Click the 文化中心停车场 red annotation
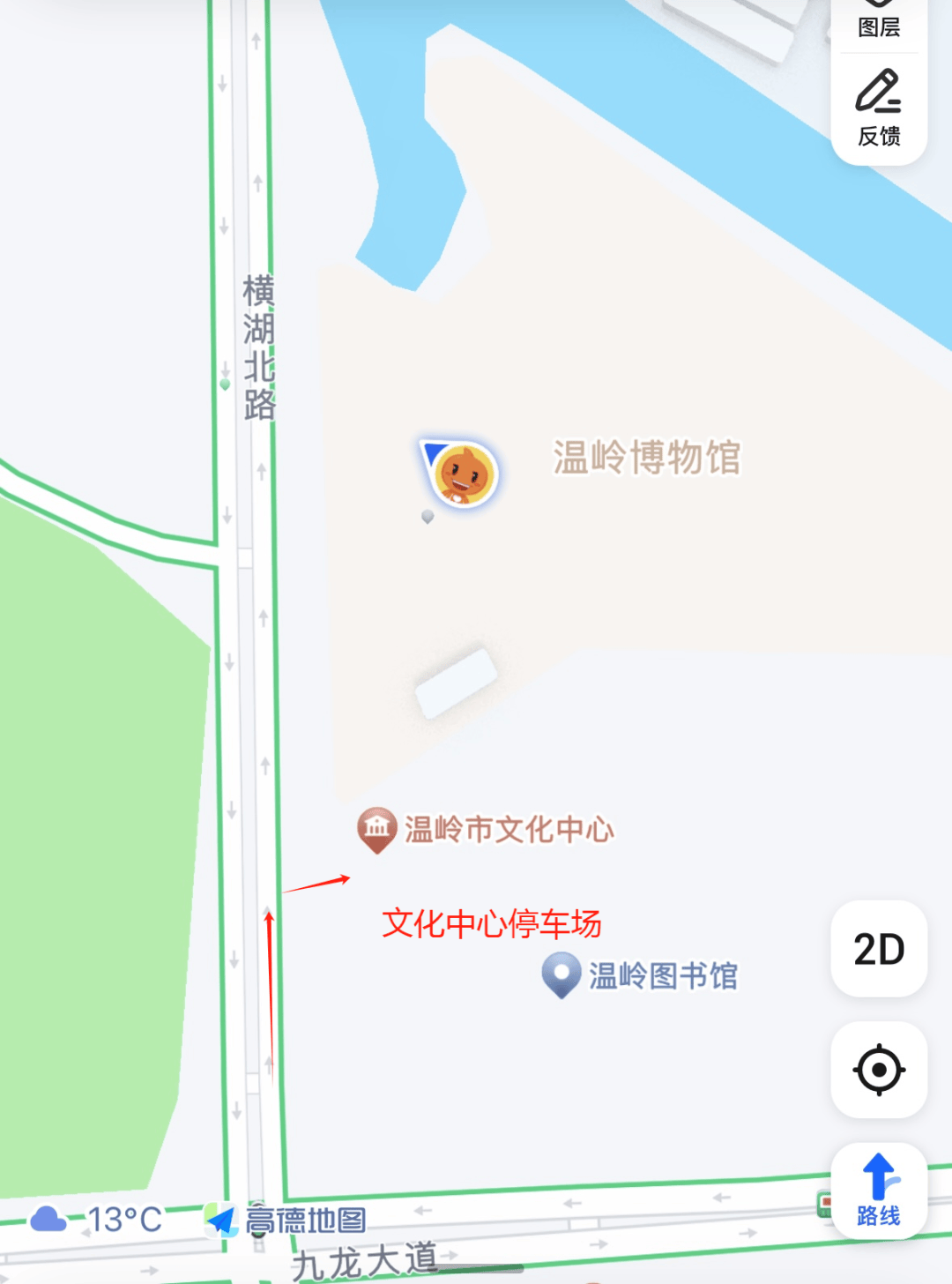This screenshot has height=1284, width=952. point(493,922)
